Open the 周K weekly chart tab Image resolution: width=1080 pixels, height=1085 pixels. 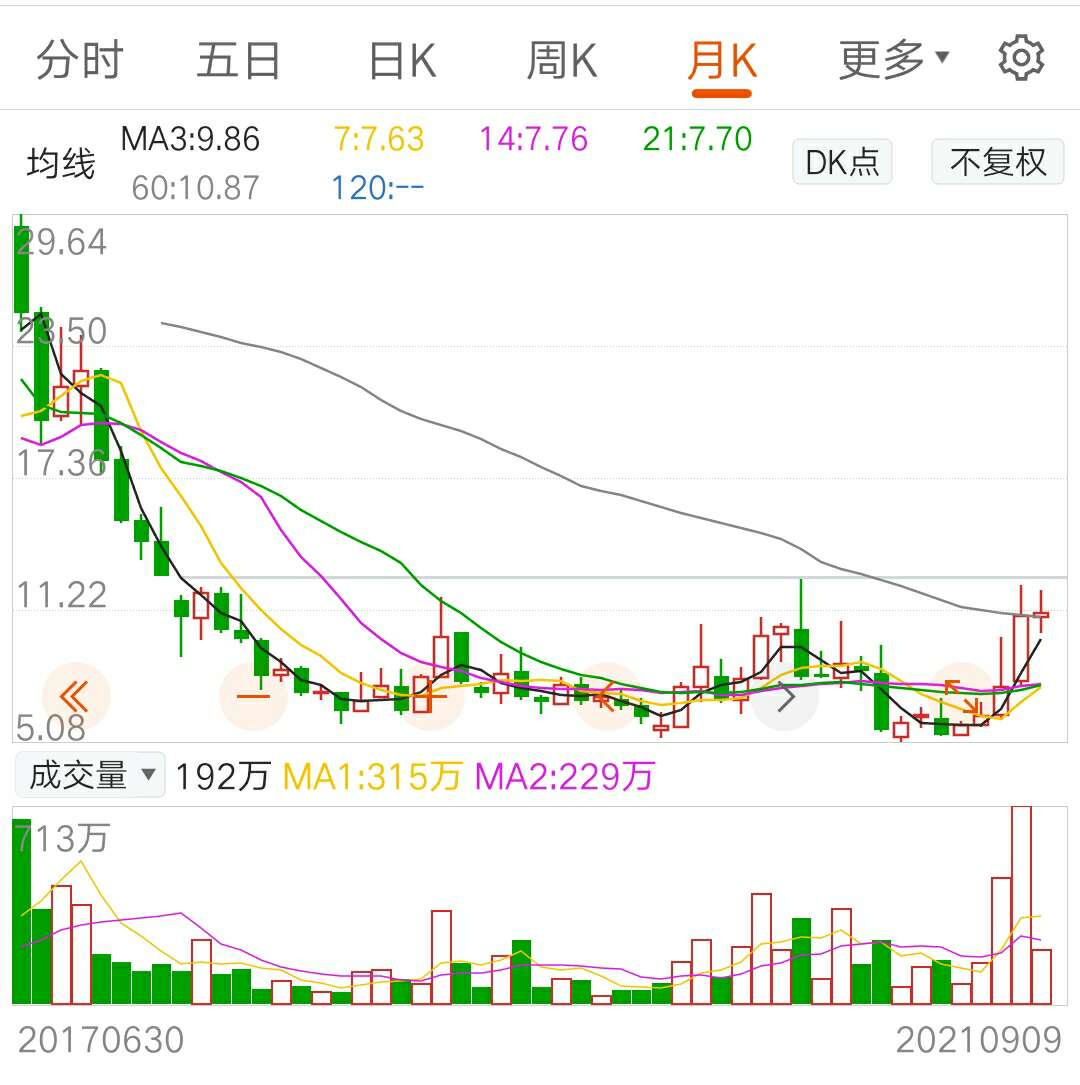pos(561,61)
